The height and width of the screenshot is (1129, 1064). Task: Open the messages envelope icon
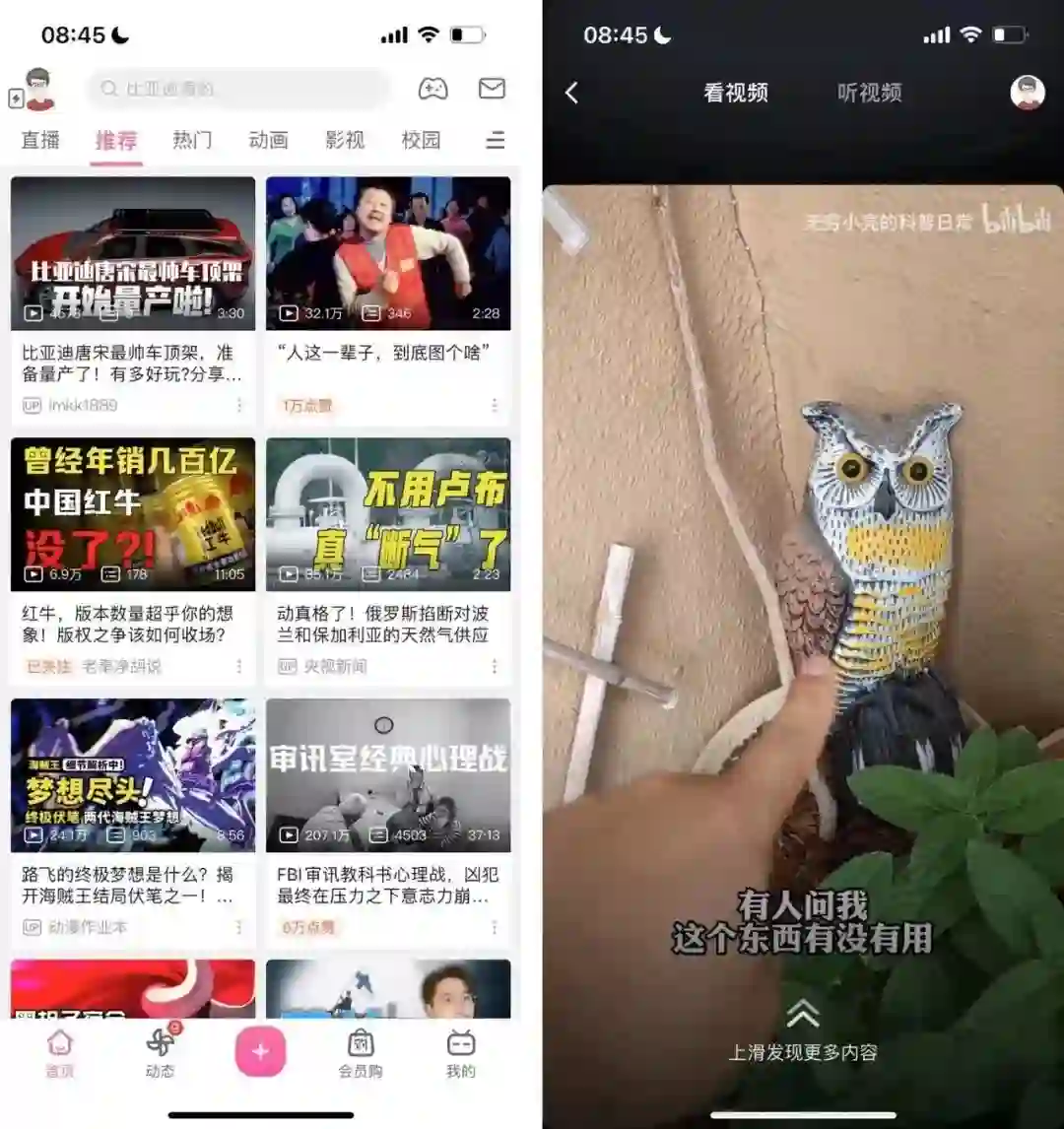point(492,89)
